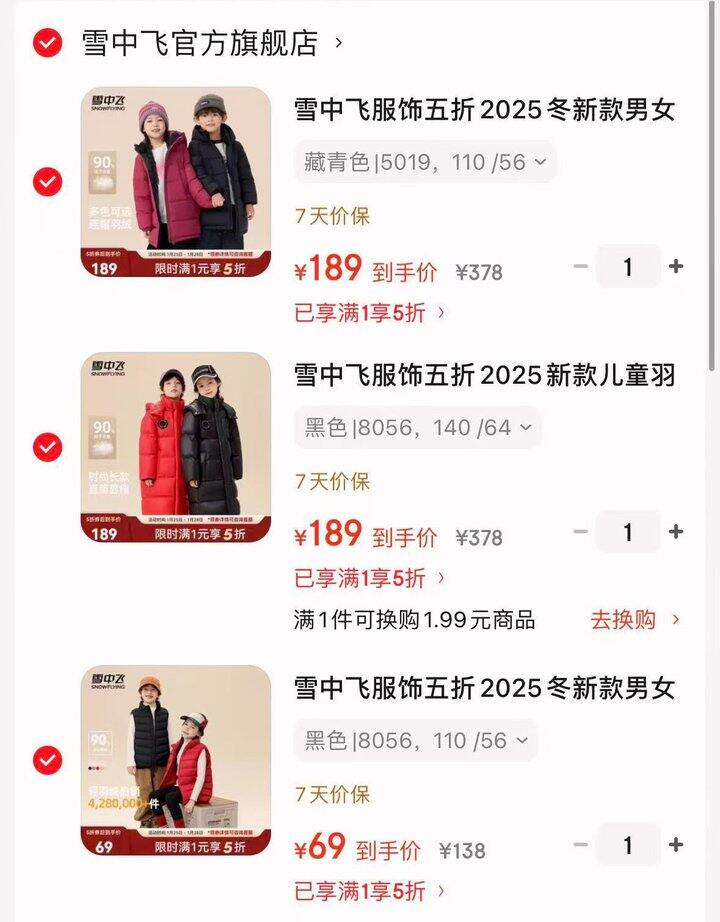Deselect the 黑色 8056 140/64 item checkbox
This screenshot has width=720, height=922.
47,447
